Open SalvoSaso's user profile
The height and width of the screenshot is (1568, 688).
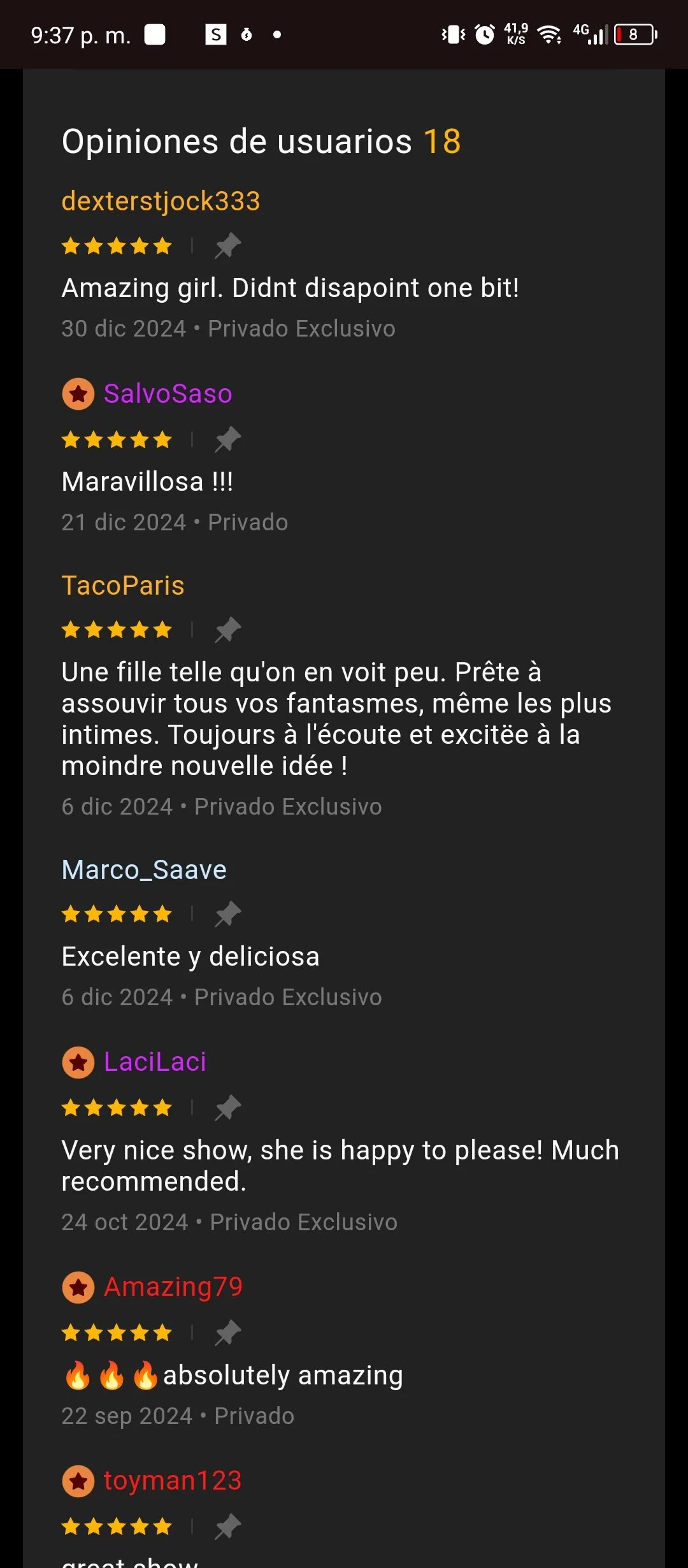pyautogui.click(x=168, y=394)
